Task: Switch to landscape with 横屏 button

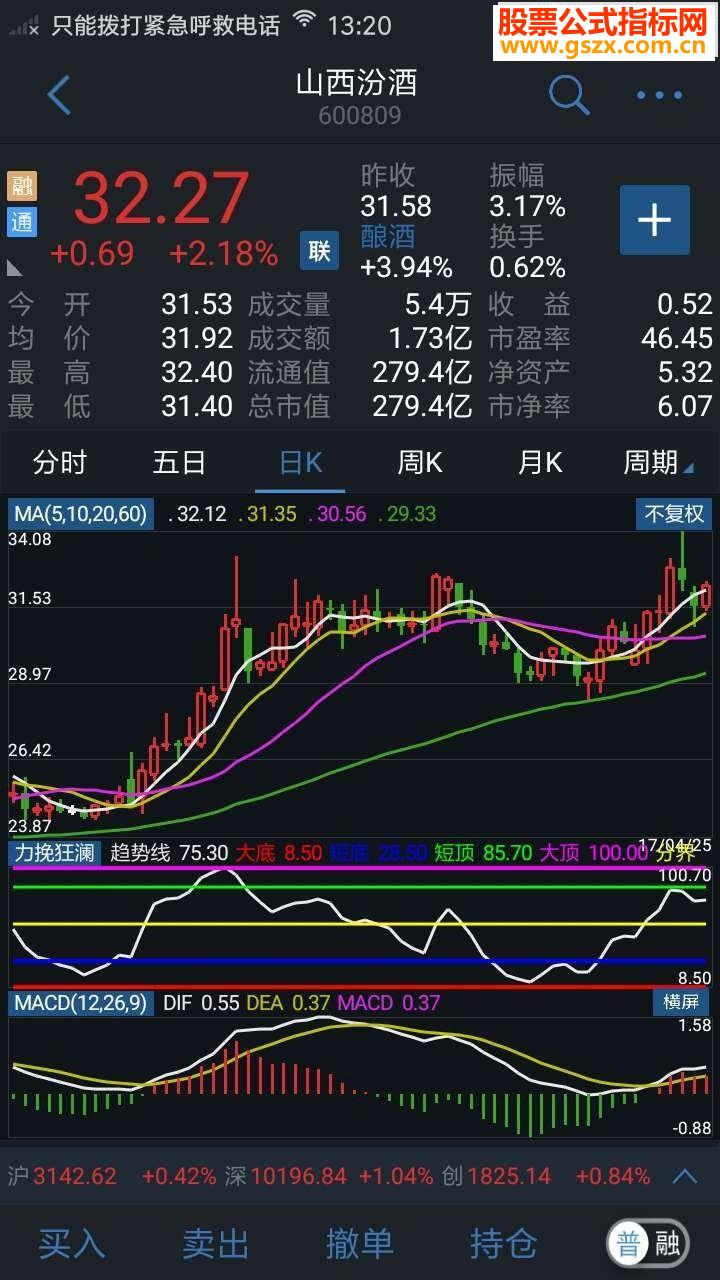Action: 680,1002
